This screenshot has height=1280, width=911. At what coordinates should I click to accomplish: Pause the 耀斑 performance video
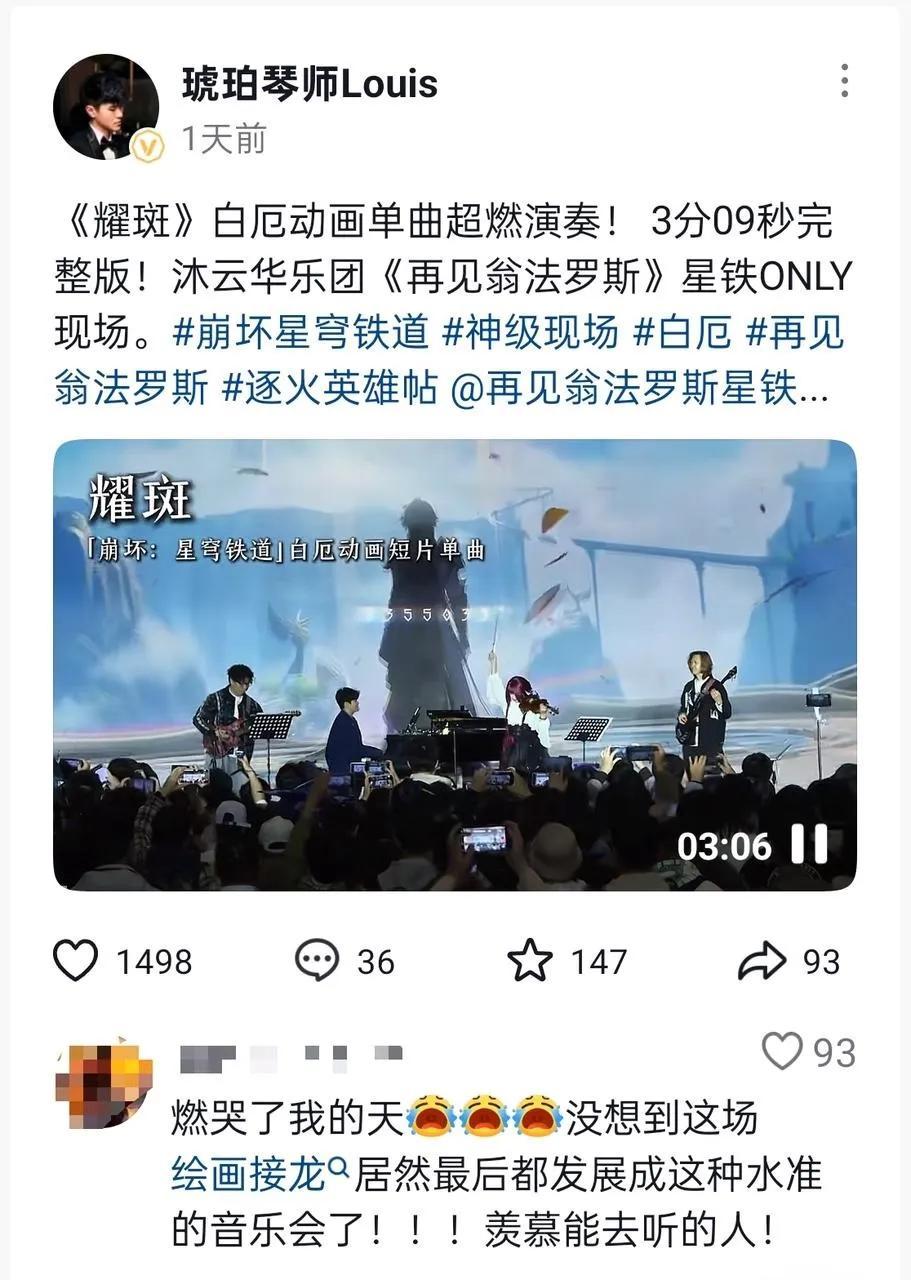(809, 846)
